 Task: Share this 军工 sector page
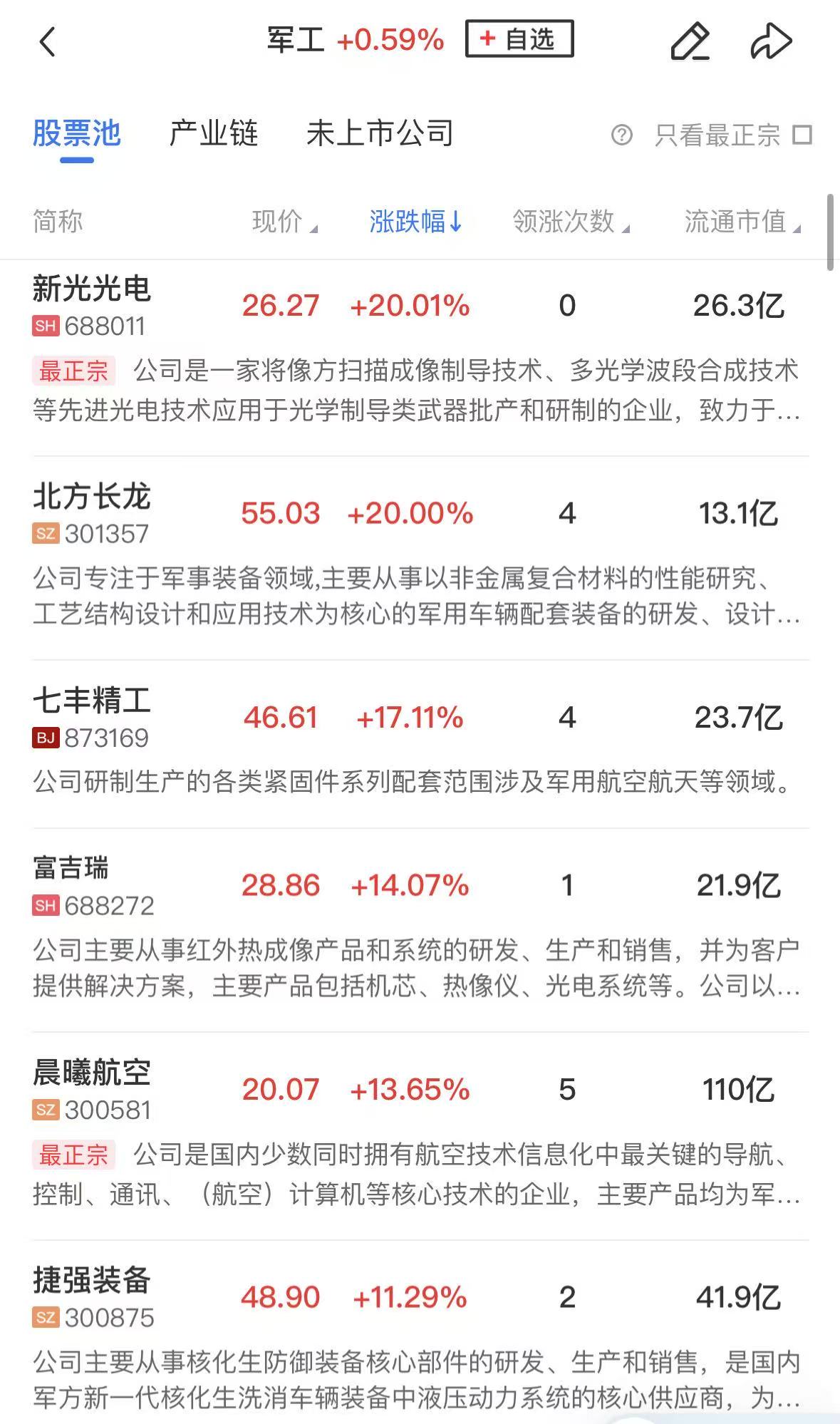[772, 41]
